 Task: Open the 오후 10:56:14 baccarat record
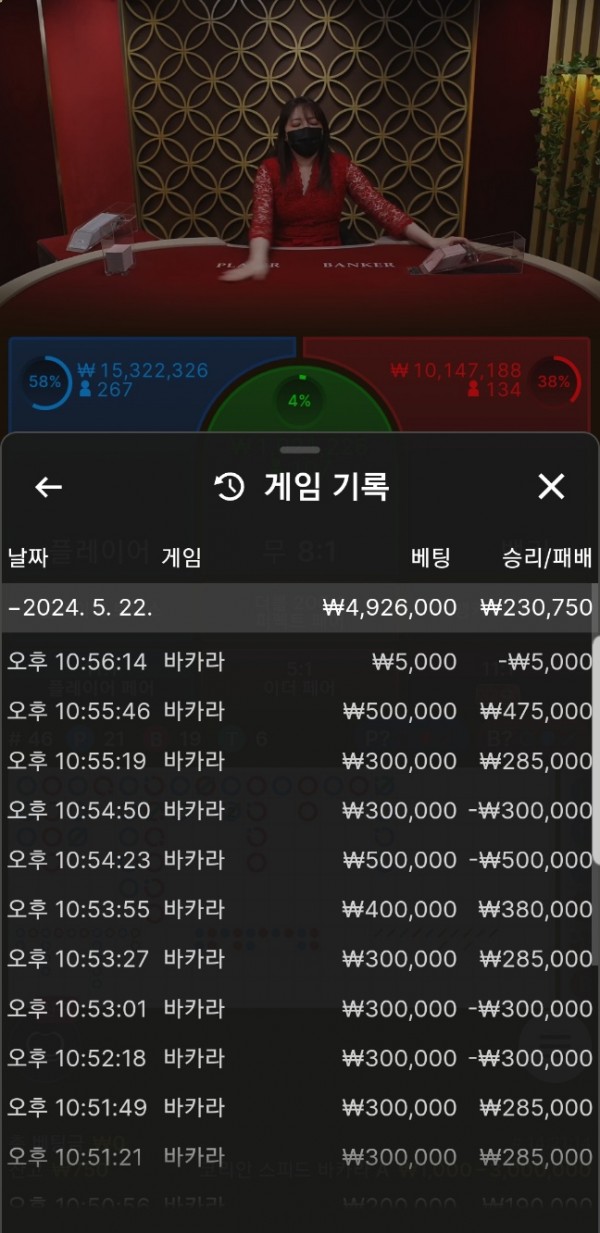coord(300,661)
